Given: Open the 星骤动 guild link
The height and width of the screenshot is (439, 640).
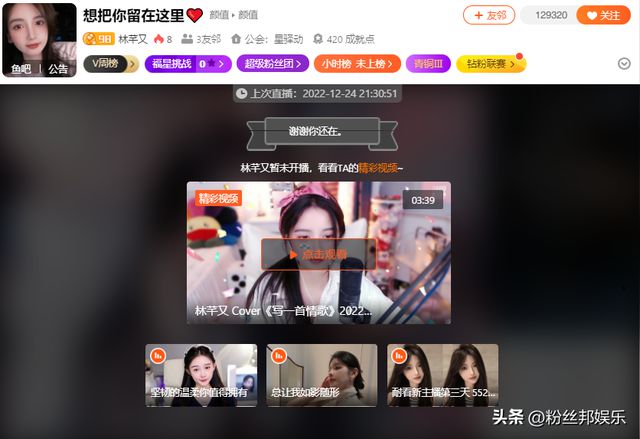Looking at the screenshot, I should click(290, 39).
